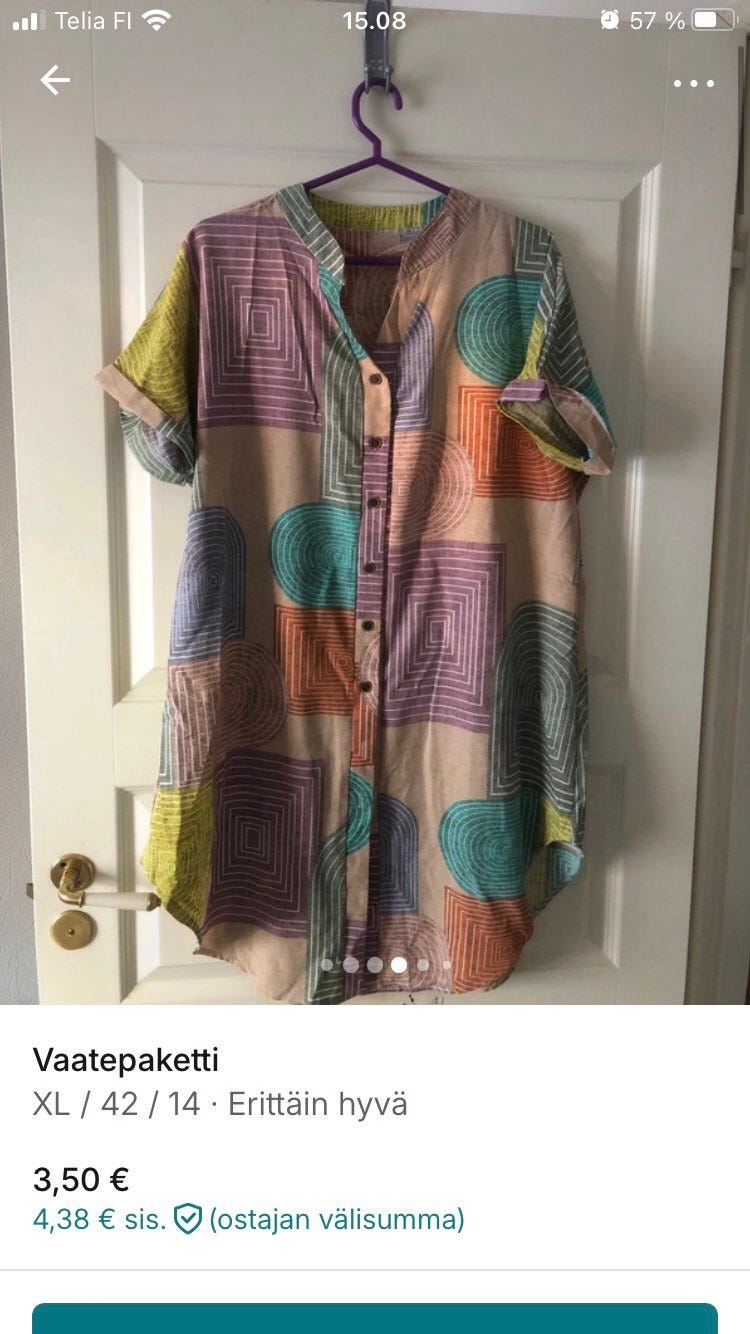Tap the teal button at the bottom

[375, 1318]
